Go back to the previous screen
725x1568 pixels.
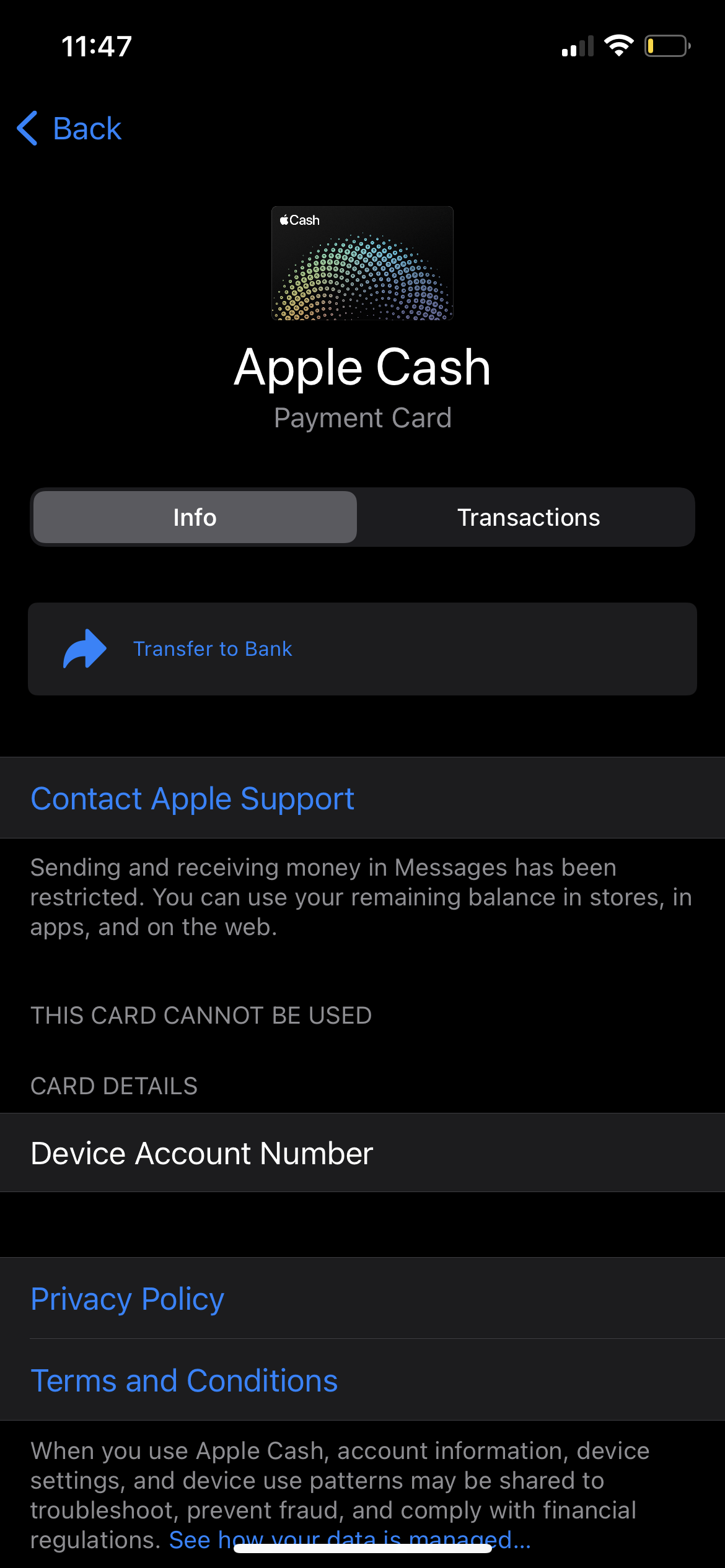[69, 129]
